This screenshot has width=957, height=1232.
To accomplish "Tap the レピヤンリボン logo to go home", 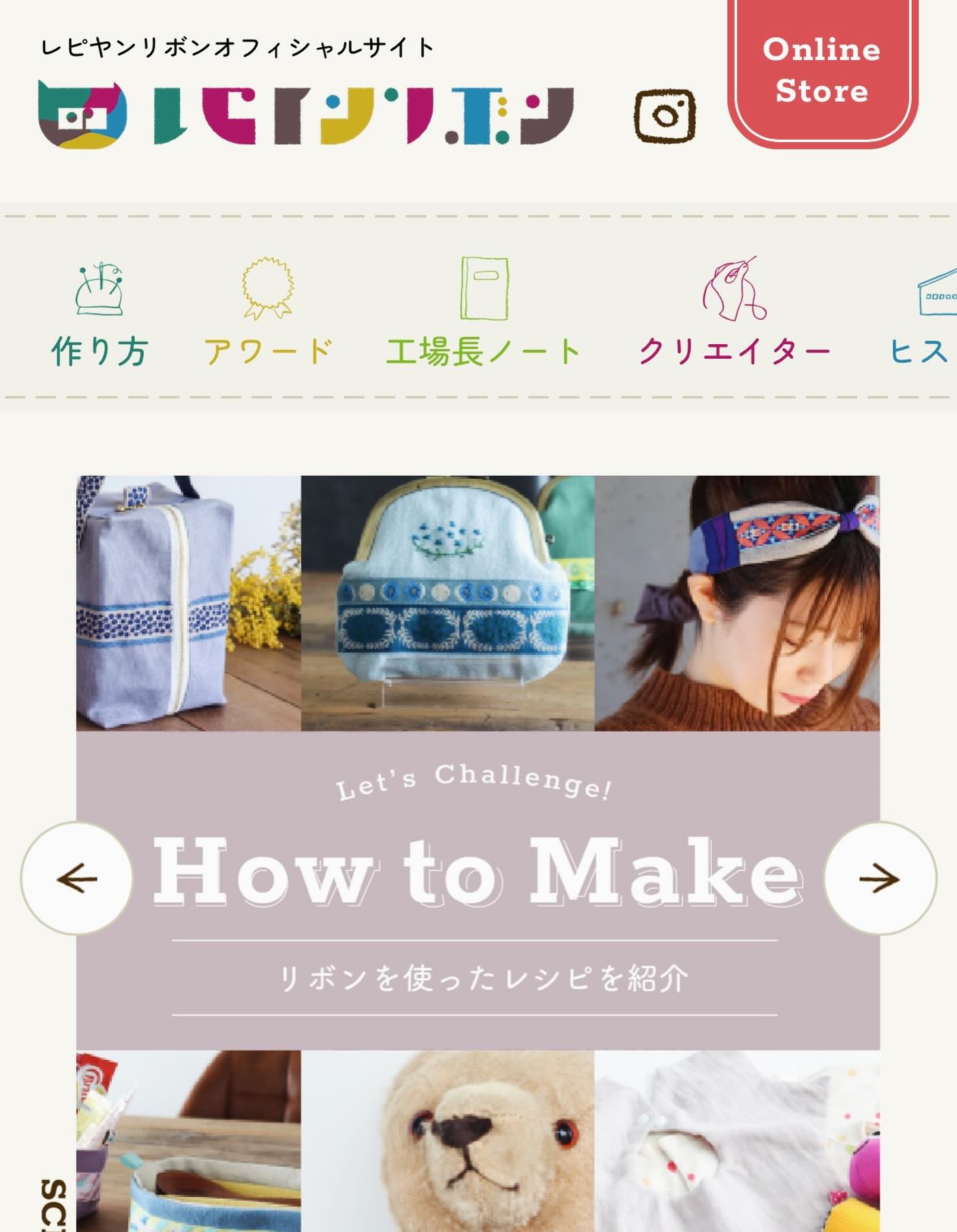I will click(x=306, y=114).
